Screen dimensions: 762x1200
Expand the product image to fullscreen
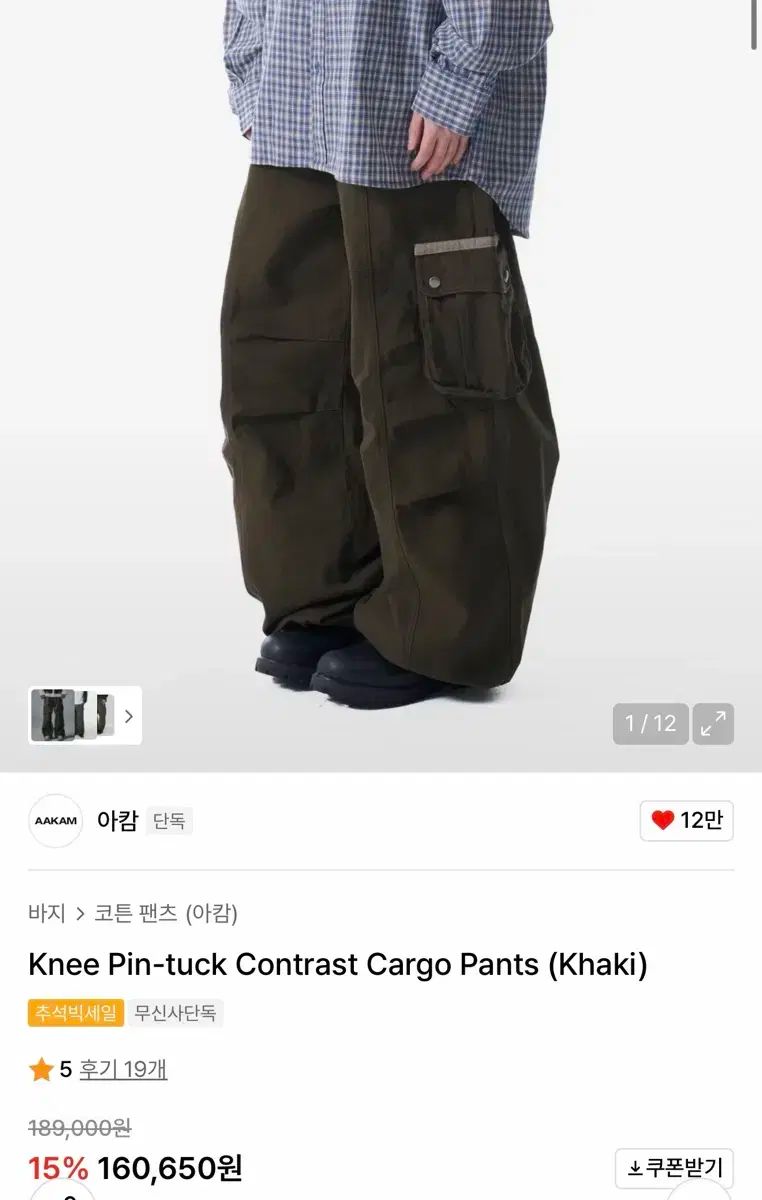tap(713, 724)
